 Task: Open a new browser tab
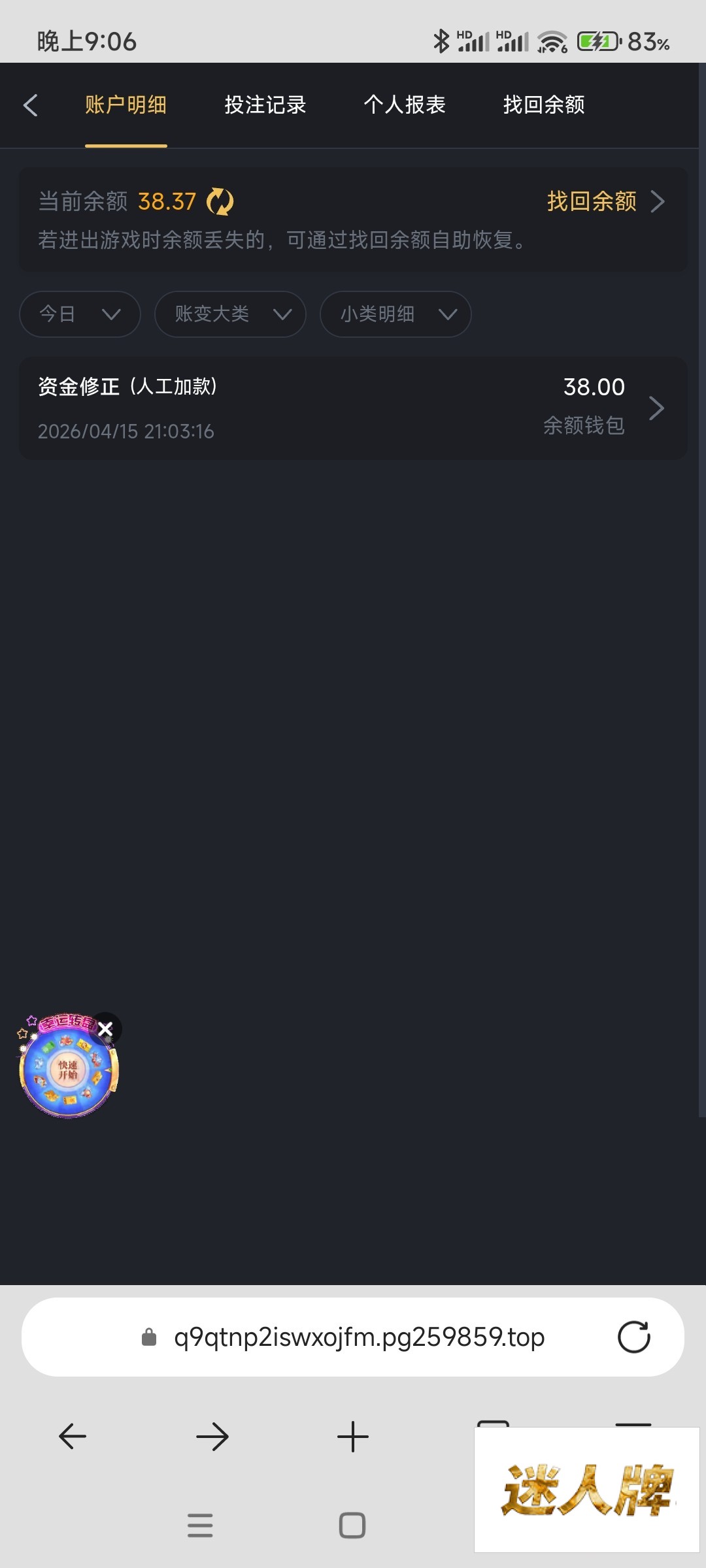353,1437
